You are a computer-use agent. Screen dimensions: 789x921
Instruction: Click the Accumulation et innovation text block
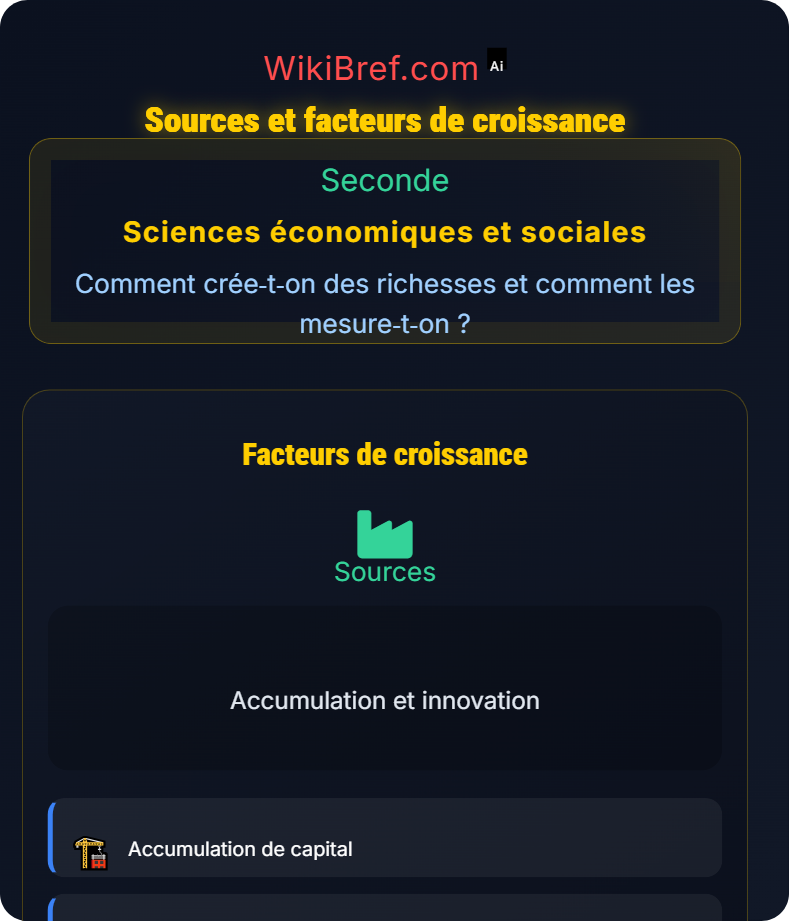point(384,700)
